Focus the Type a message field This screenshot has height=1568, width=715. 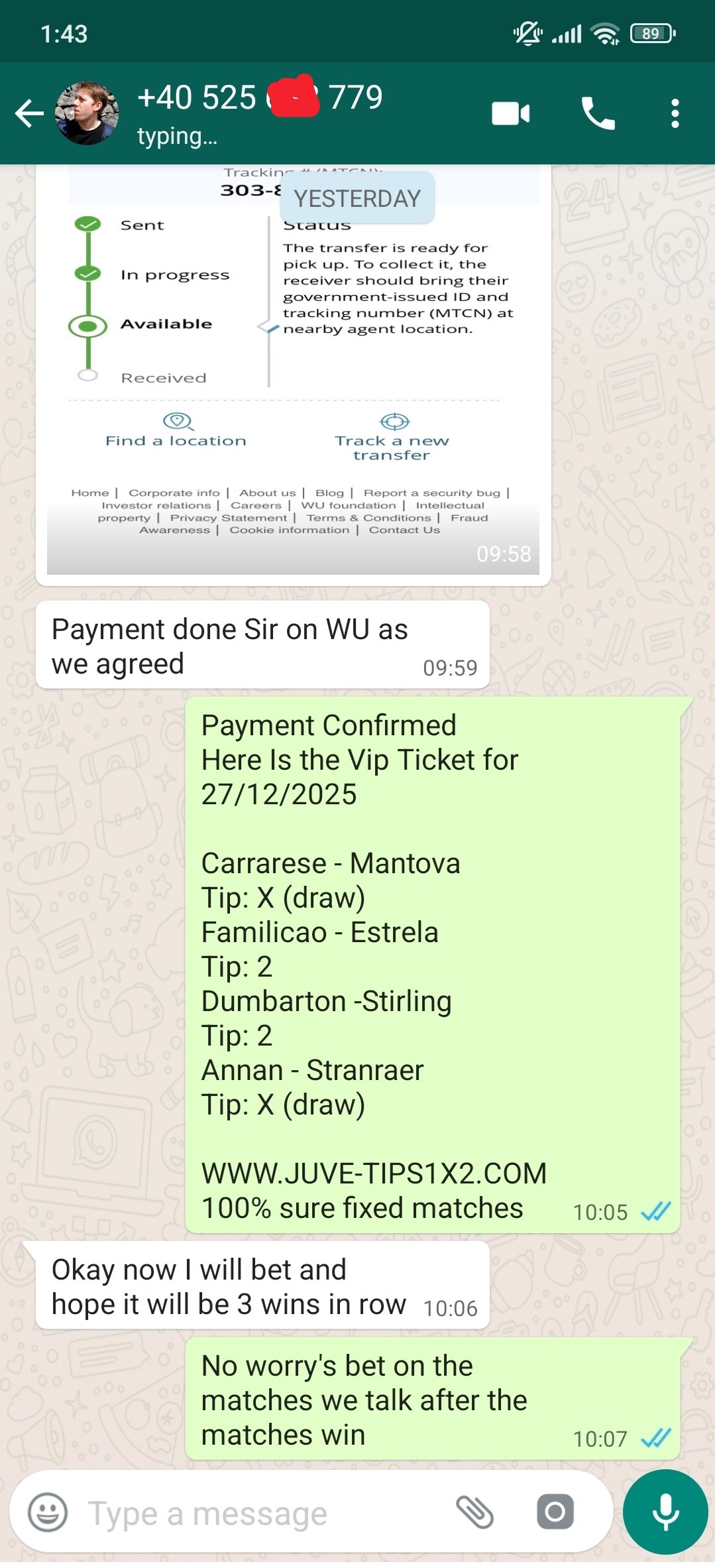[x=265, y=1514]
